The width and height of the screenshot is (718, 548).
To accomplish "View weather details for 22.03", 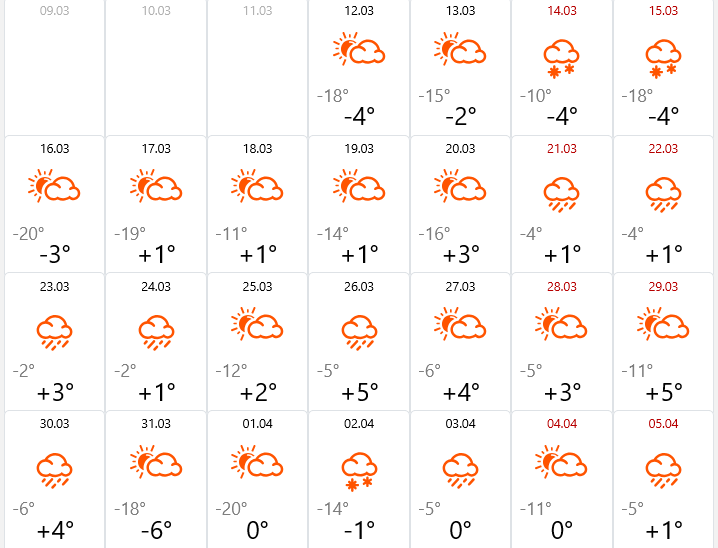I will point(663,203).
